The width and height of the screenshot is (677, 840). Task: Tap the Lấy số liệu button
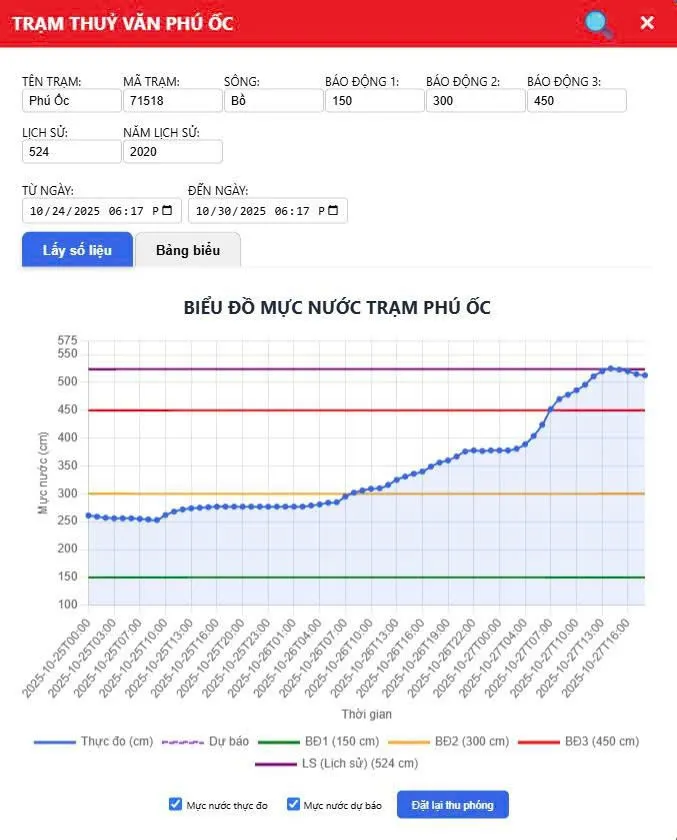coord(77,250)
